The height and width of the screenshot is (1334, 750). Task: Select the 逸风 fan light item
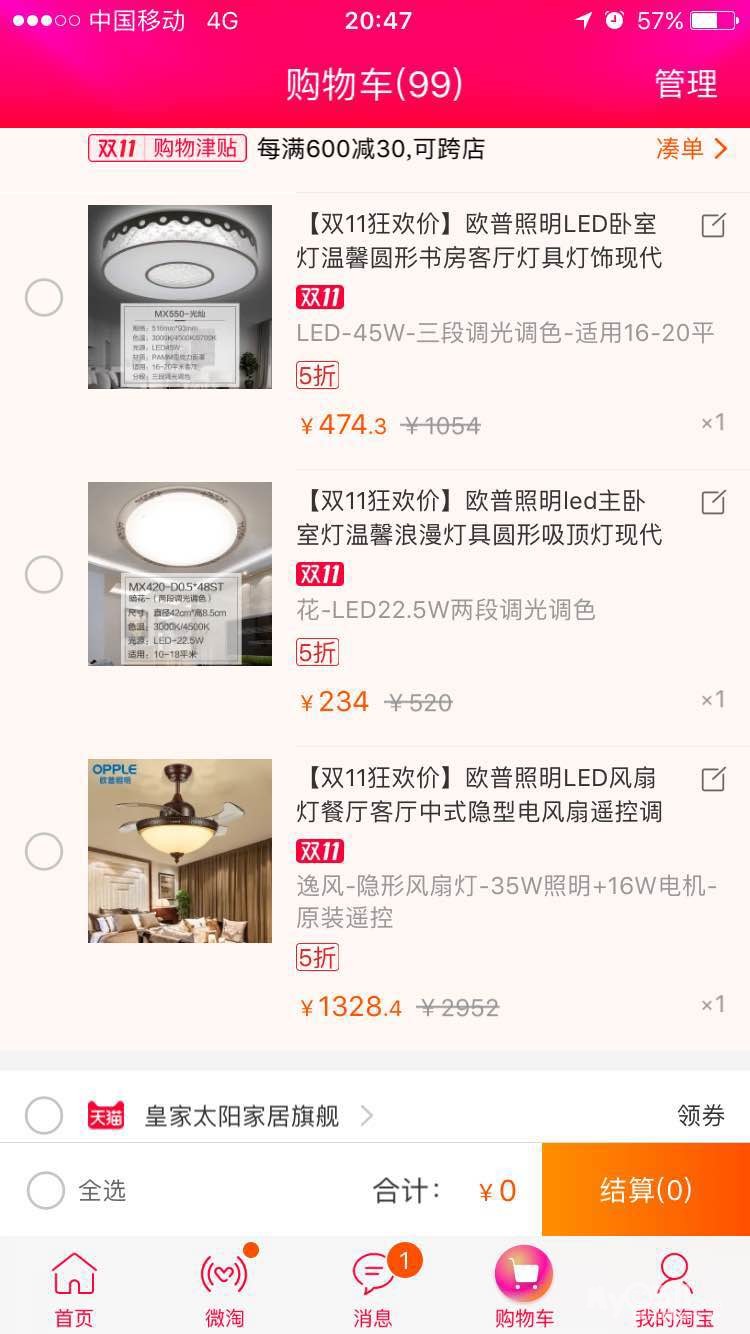pos(44,851)
